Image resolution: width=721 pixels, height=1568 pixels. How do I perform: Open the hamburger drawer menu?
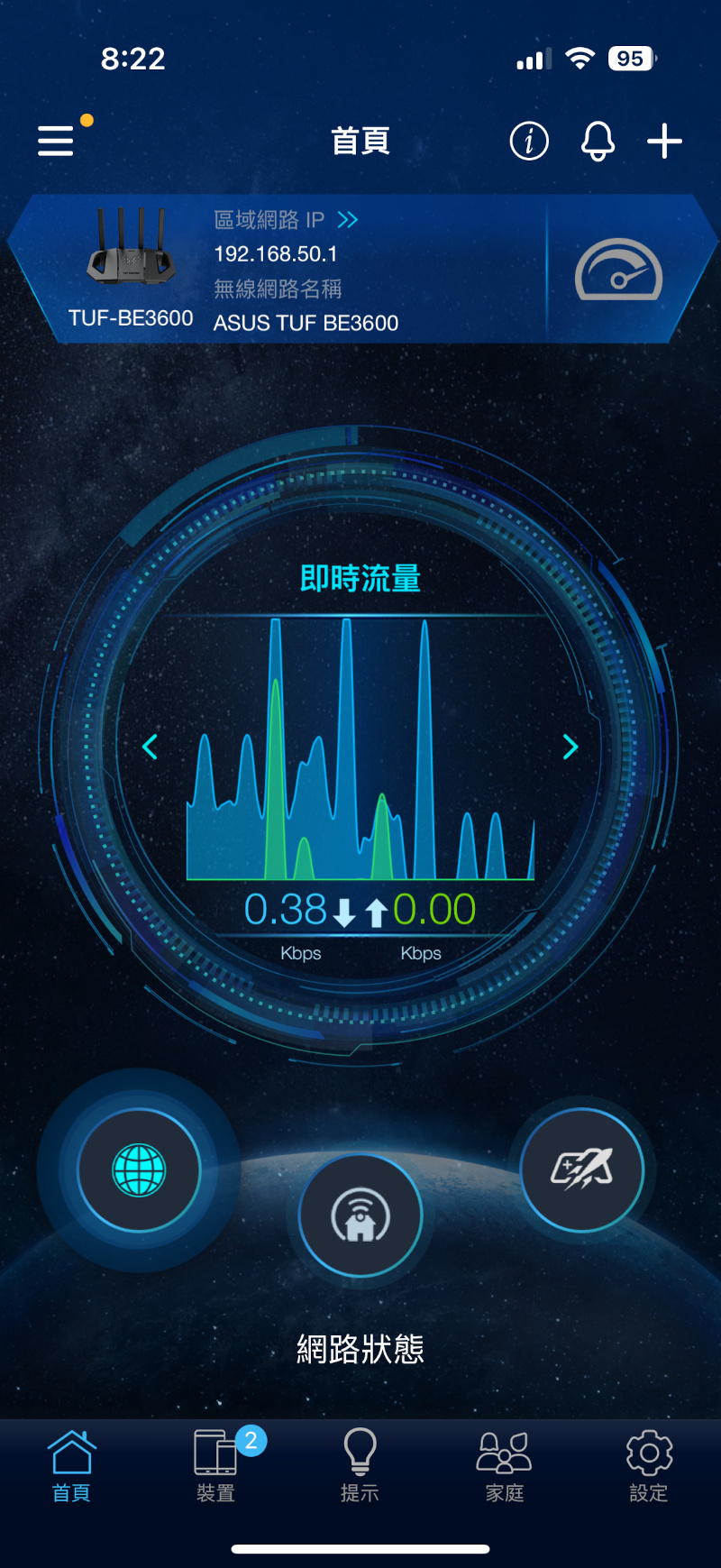click(56, 142)
